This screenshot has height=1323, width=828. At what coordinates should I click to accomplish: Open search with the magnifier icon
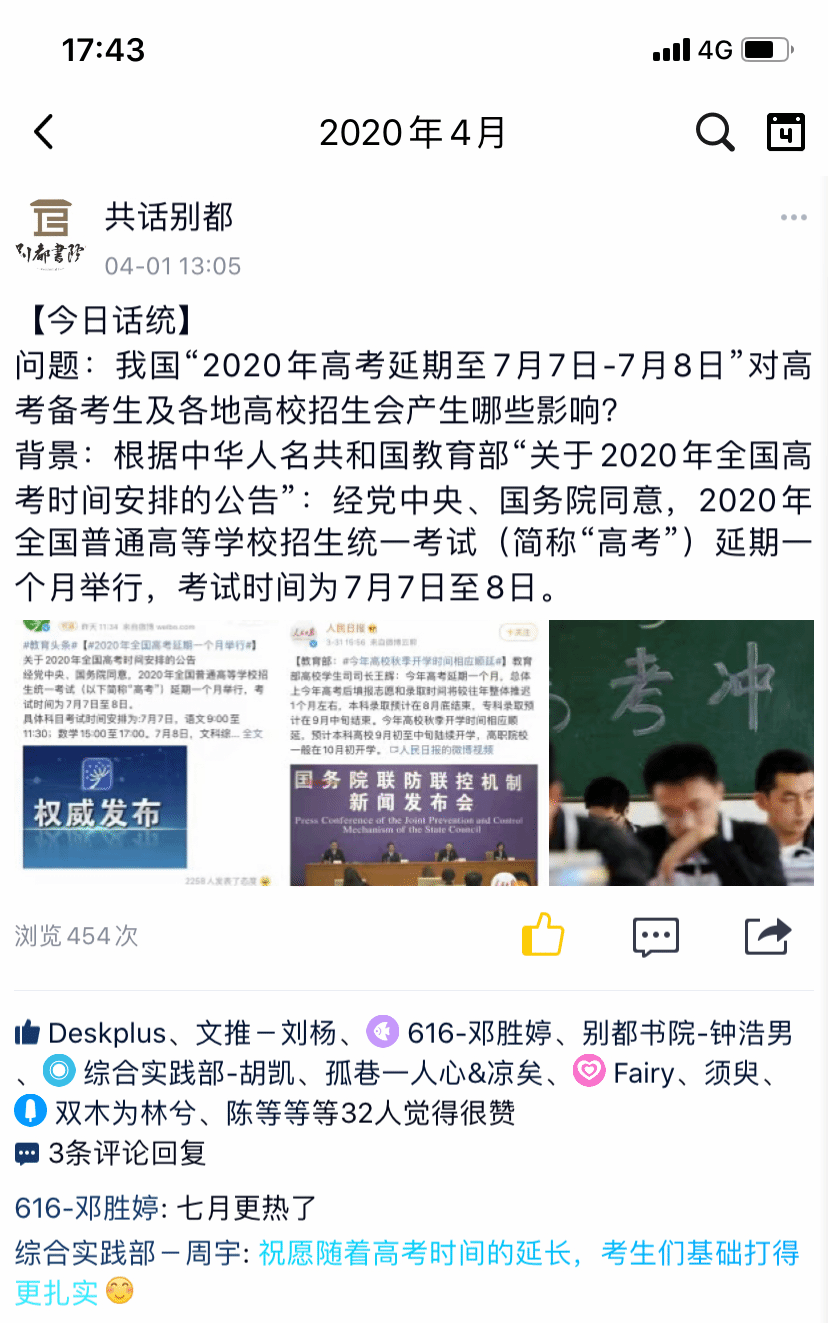pyautogui.click(x=714, y=132)
